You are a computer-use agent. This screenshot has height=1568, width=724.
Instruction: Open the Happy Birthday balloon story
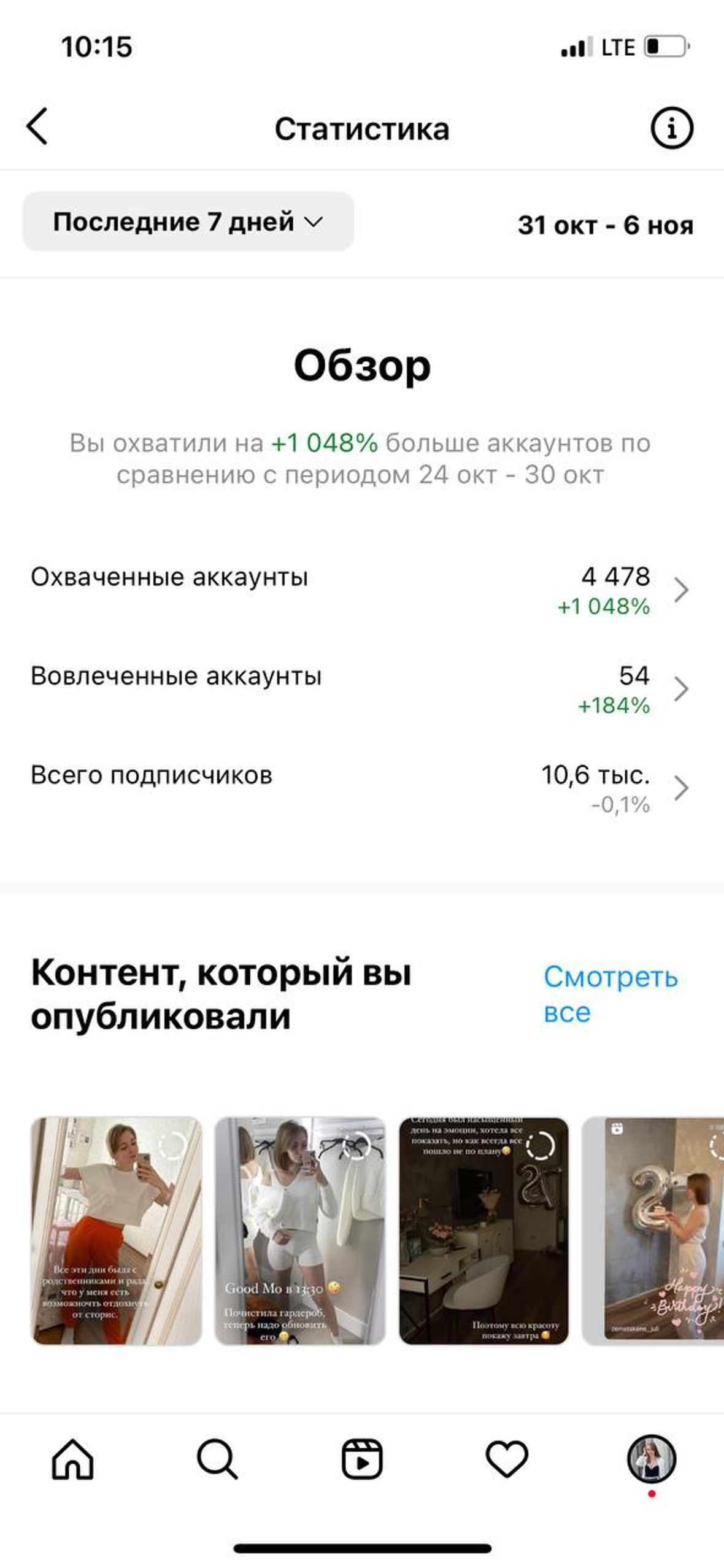coord(653,1231)
